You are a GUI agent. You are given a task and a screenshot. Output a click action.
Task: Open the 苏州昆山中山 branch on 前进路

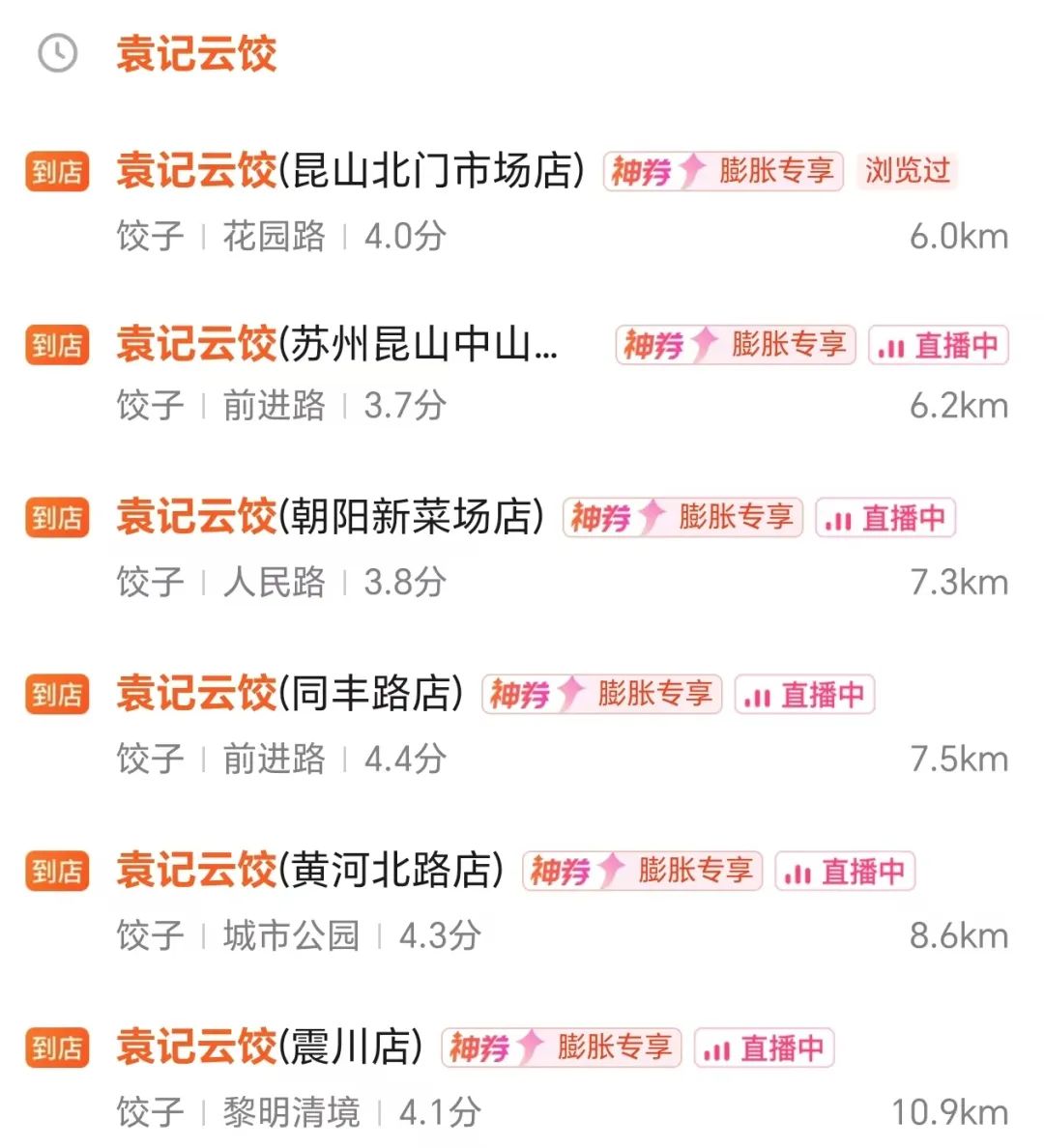336,345
